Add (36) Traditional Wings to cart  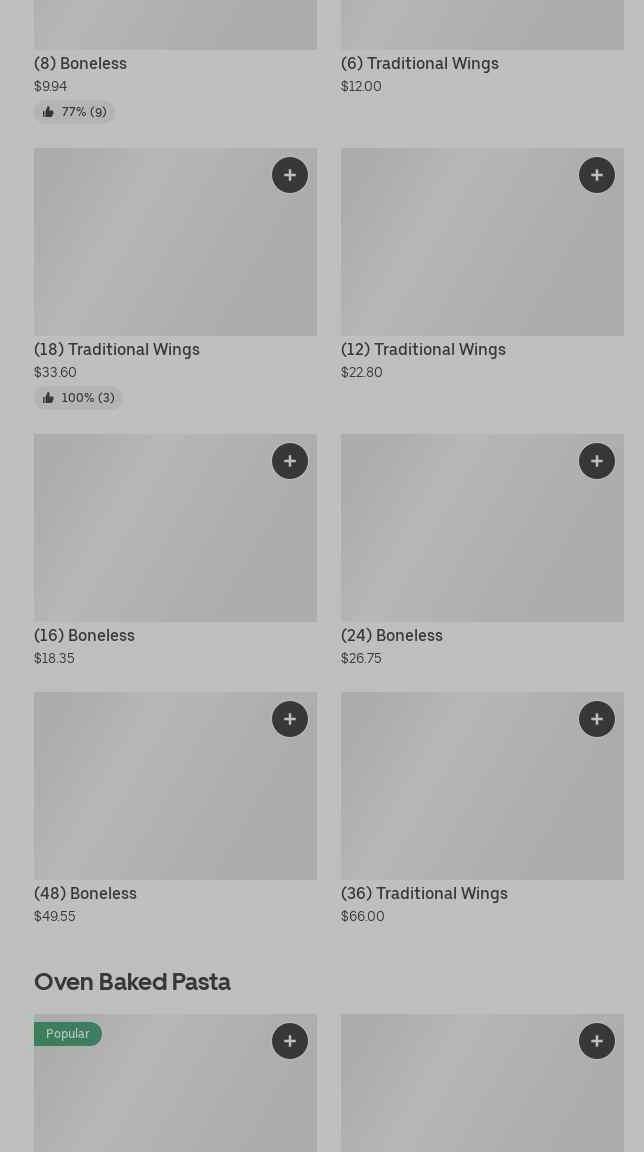(597, 719)
